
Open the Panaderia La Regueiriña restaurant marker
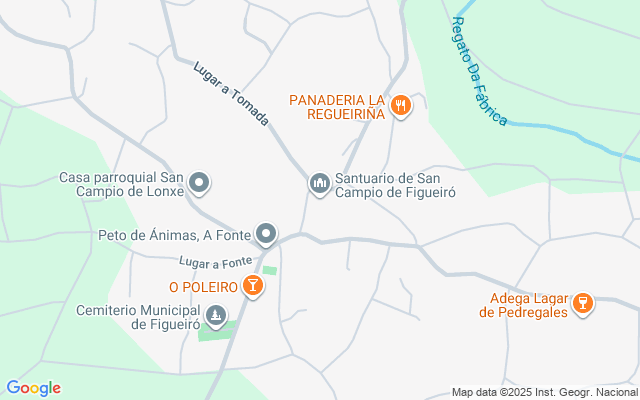[401, 106]
